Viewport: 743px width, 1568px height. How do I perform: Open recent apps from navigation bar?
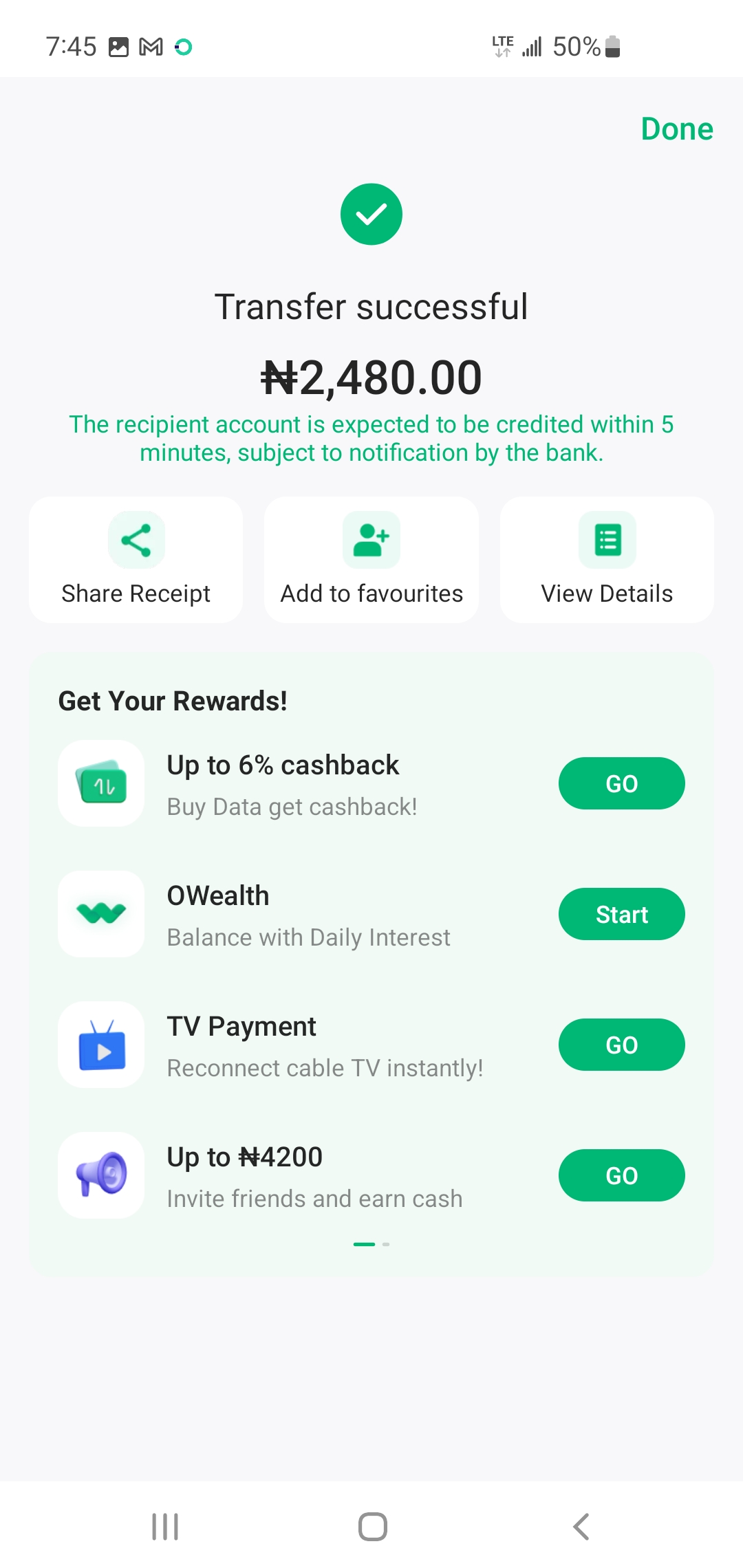pos(165,1527)
